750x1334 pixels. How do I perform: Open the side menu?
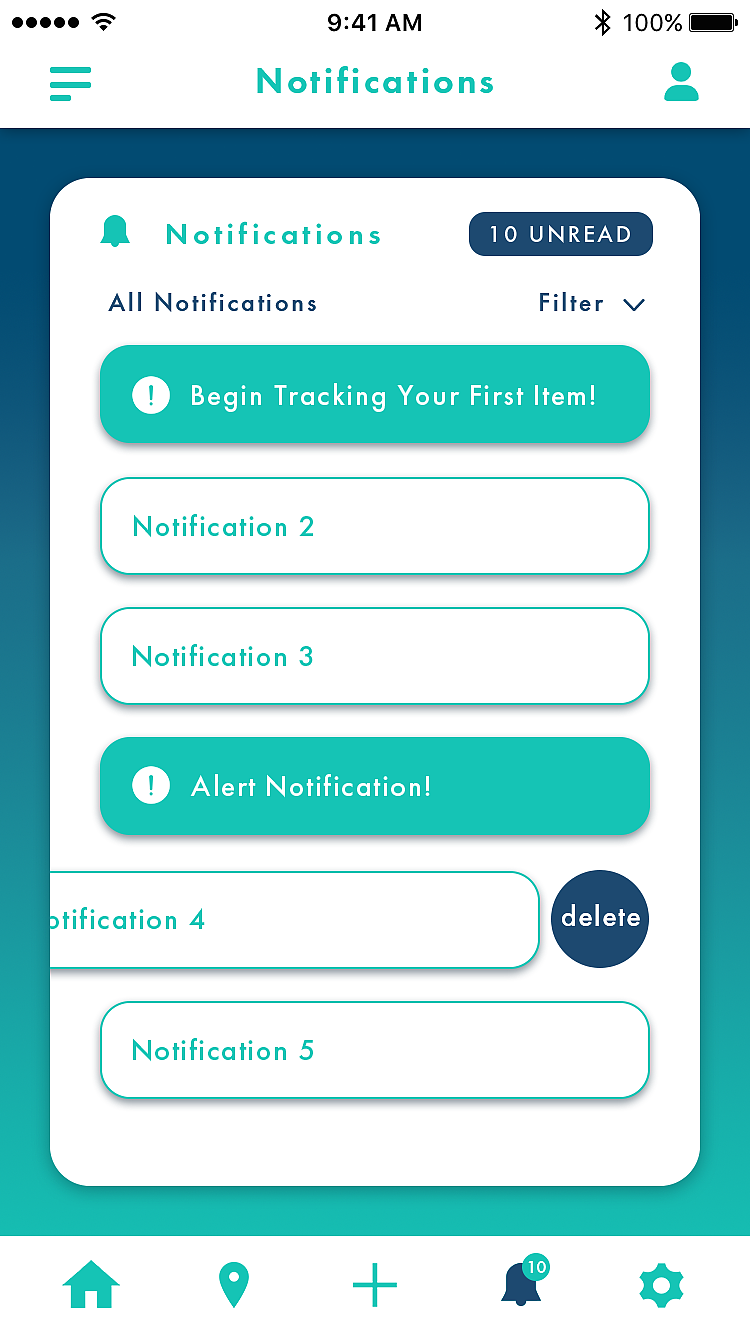coord(71,83)
